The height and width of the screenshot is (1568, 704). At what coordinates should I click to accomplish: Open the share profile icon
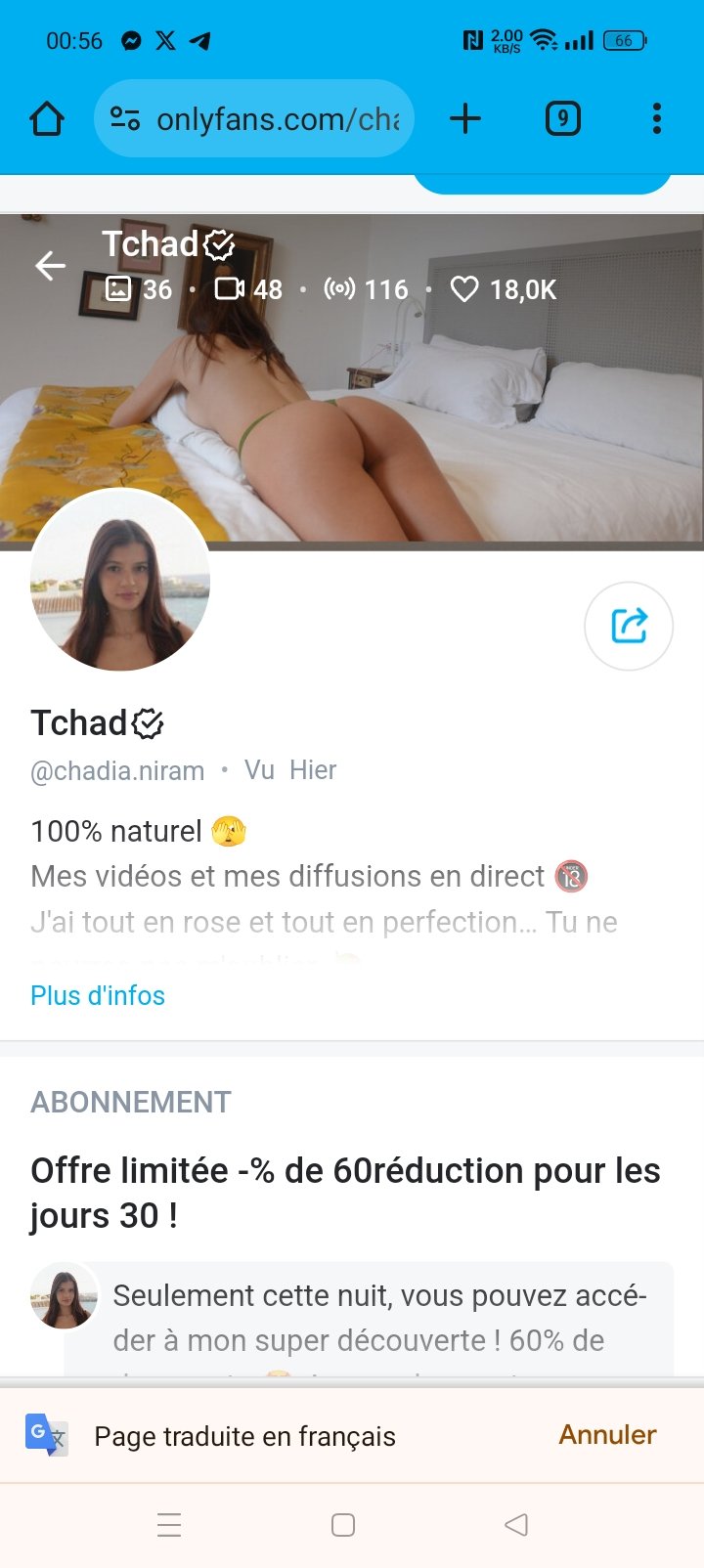(629, 626)
